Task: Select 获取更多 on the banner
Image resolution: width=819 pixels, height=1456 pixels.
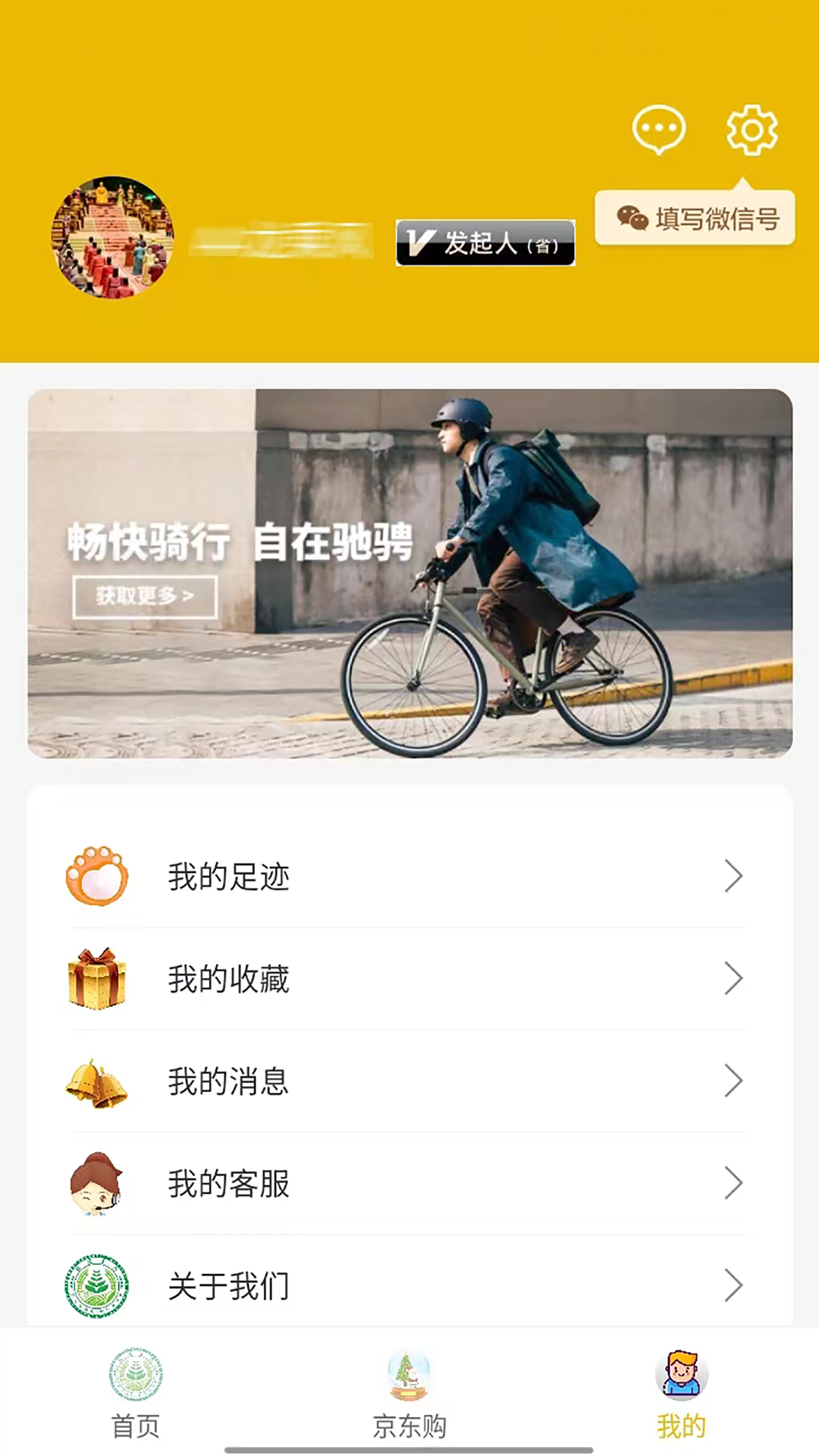Action: coord(145,596)
